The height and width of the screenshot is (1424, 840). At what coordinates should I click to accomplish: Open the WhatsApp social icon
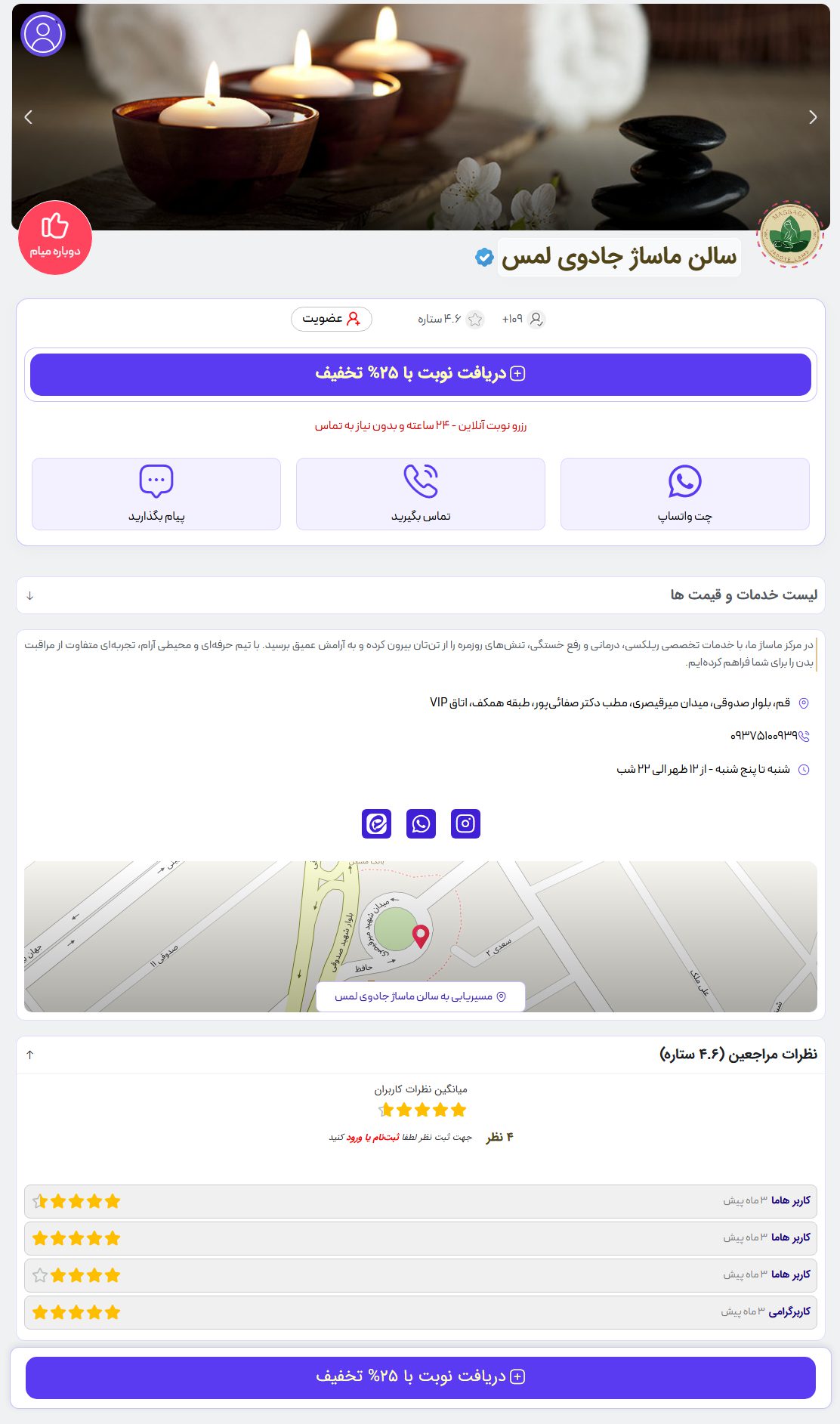[421, 823]
